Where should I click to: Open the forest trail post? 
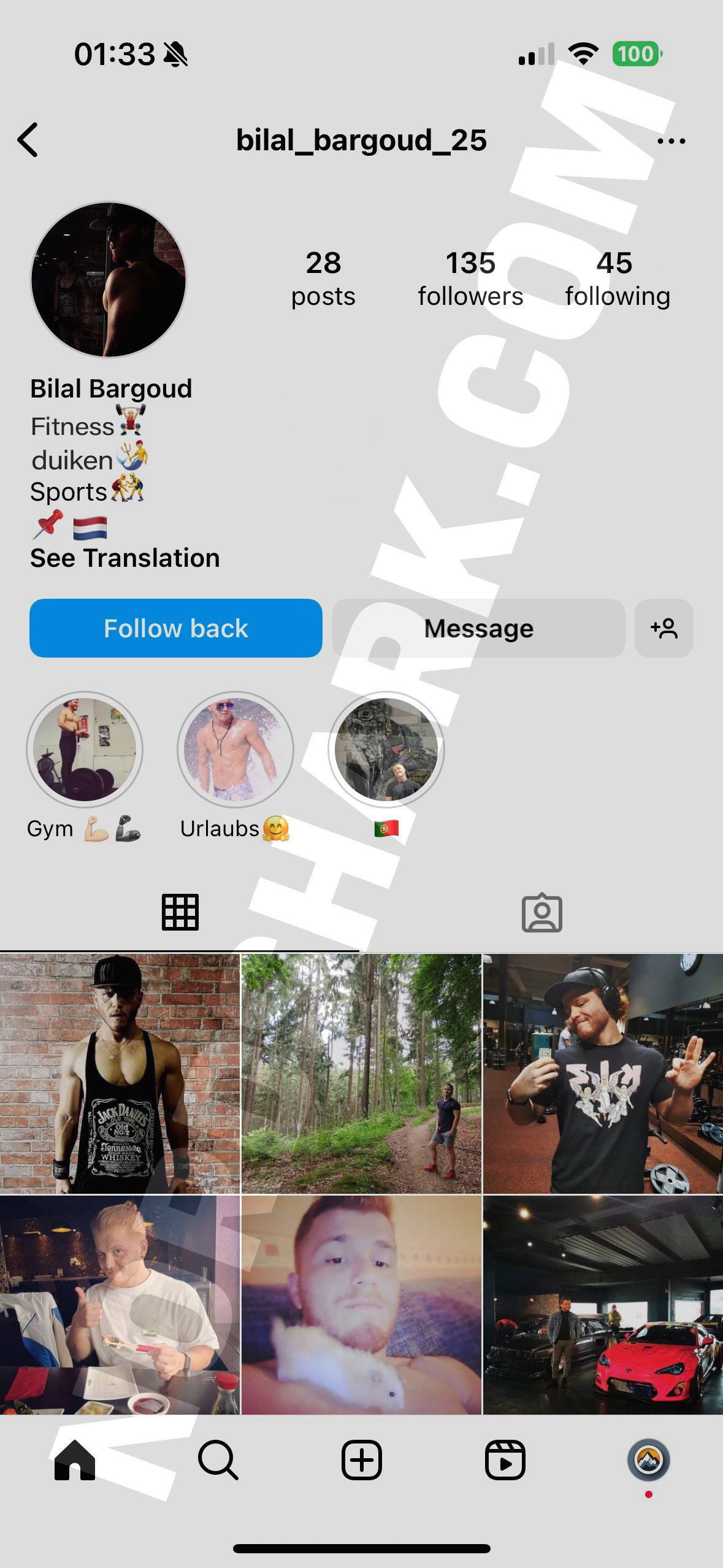coord(361,1074)
